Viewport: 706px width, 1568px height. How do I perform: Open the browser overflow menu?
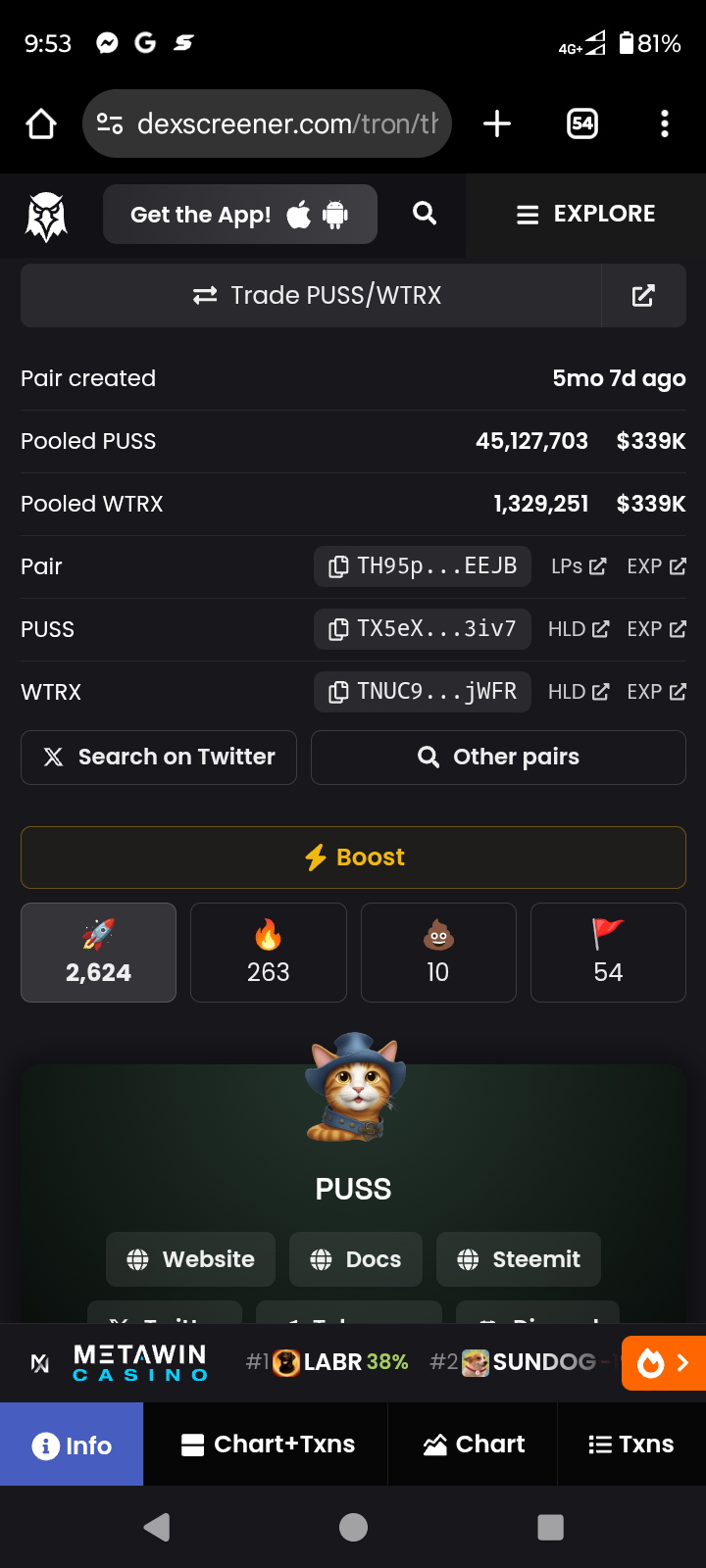665,123
